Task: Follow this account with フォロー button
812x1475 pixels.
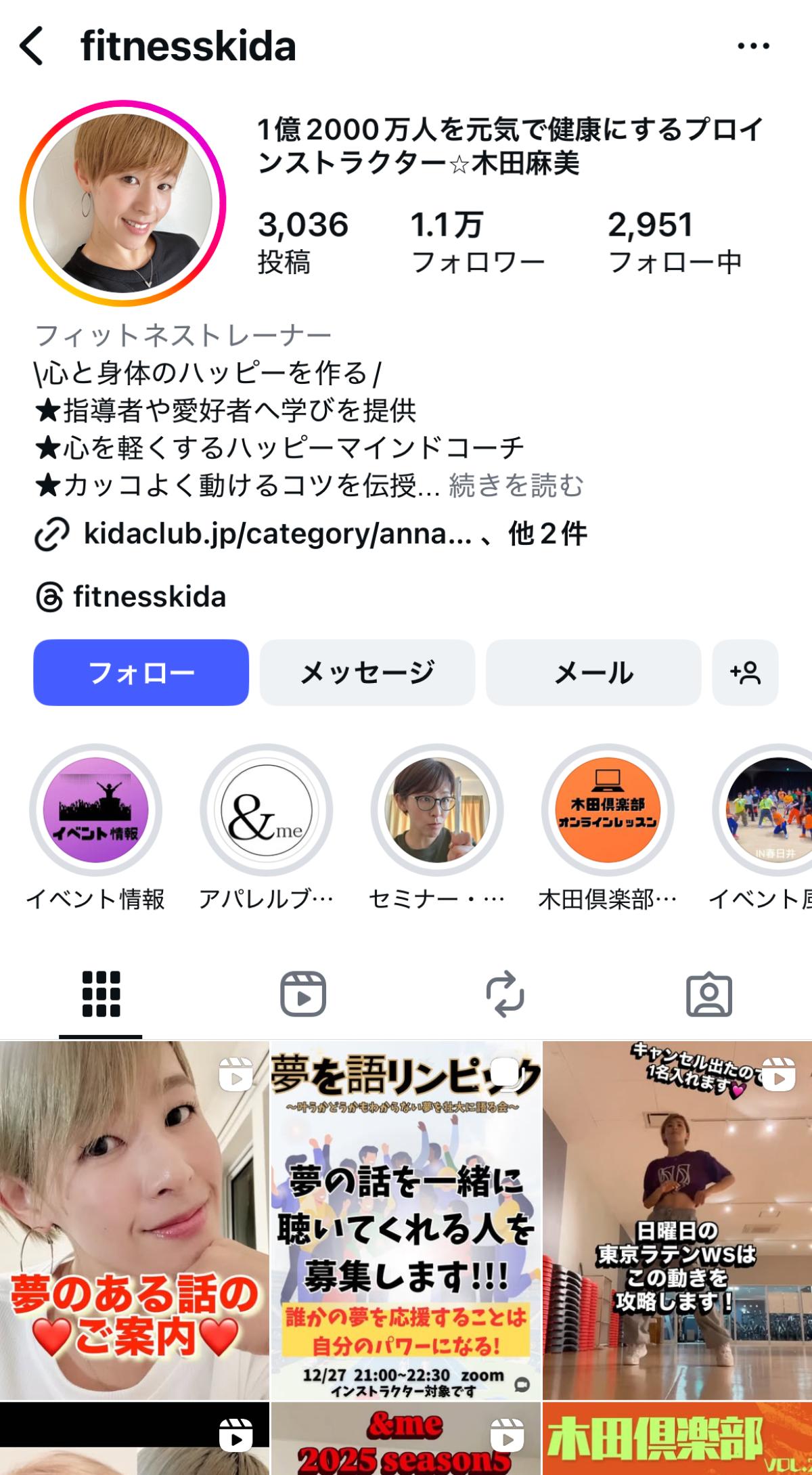Action: point(141,672)
